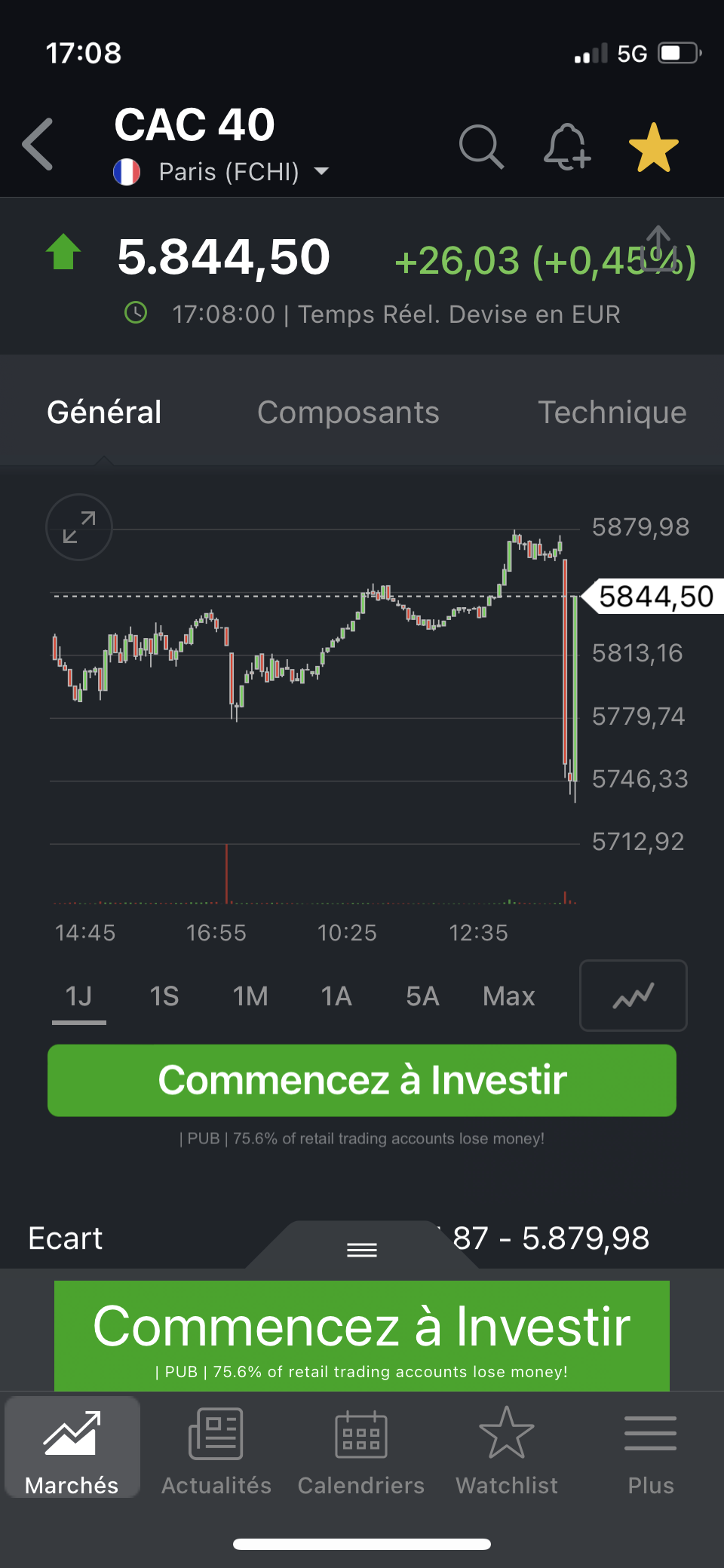Show the 1A chart range
724x1568 pixels.
(x=336, y=996)
